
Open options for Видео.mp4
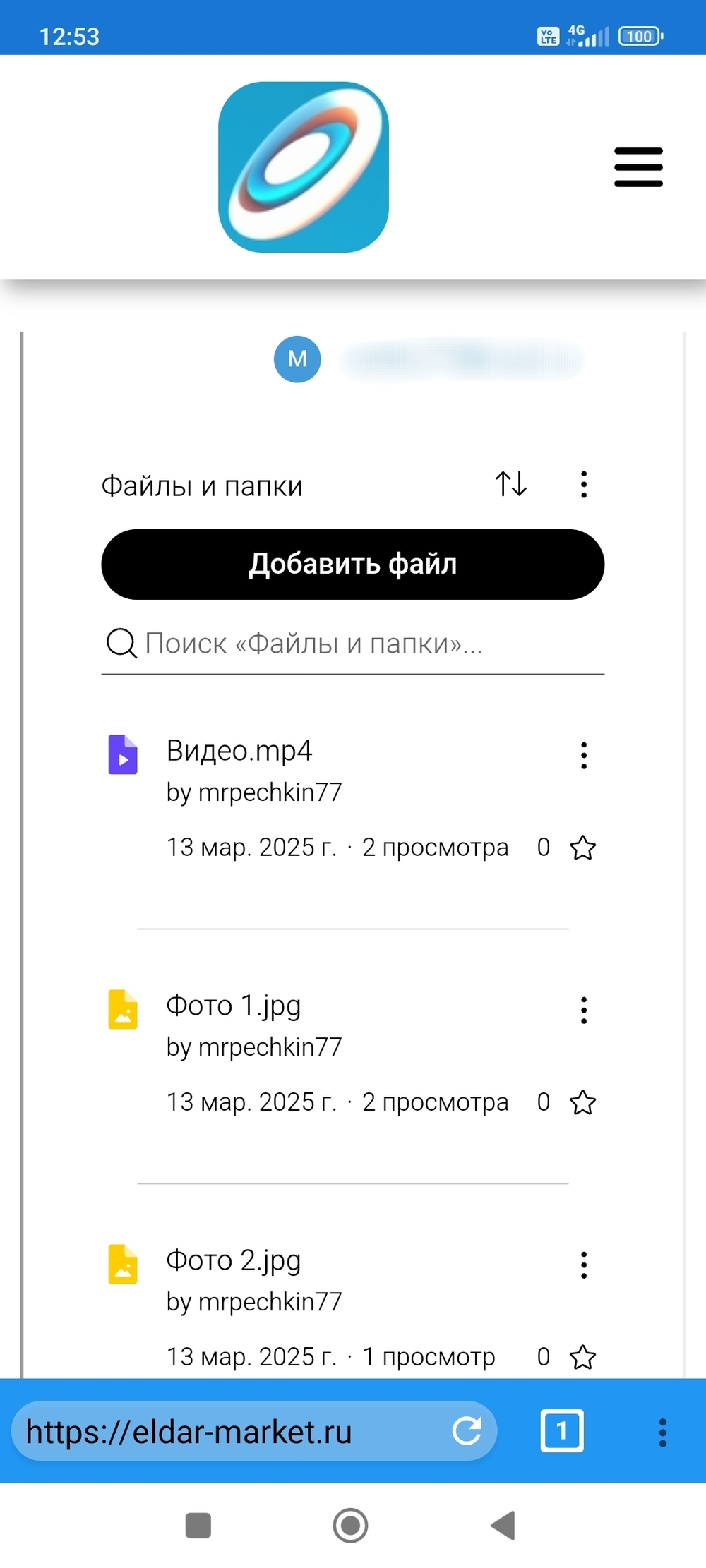point(583,756)
